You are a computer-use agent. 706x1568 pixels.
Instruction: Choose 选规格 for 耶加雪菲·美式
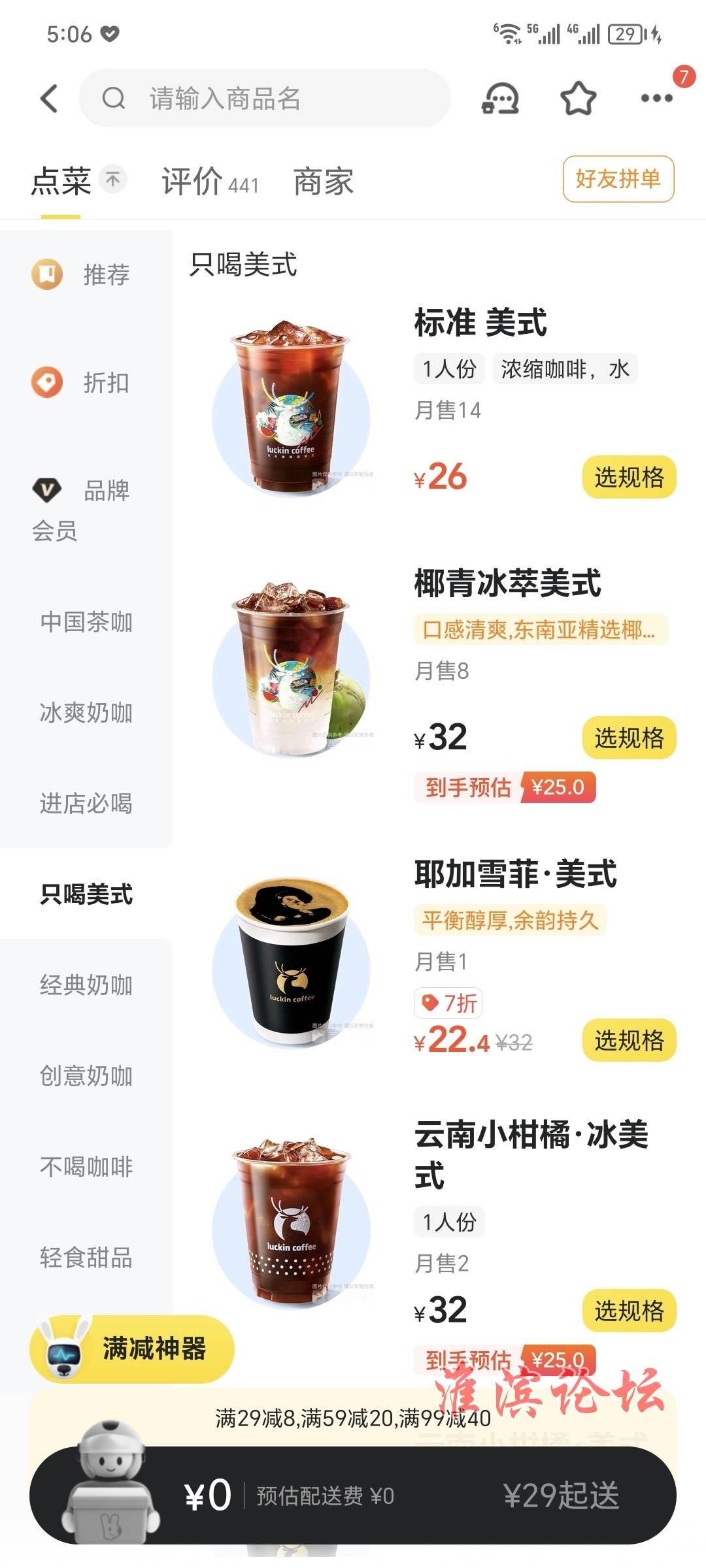[x=628, y=1039]
